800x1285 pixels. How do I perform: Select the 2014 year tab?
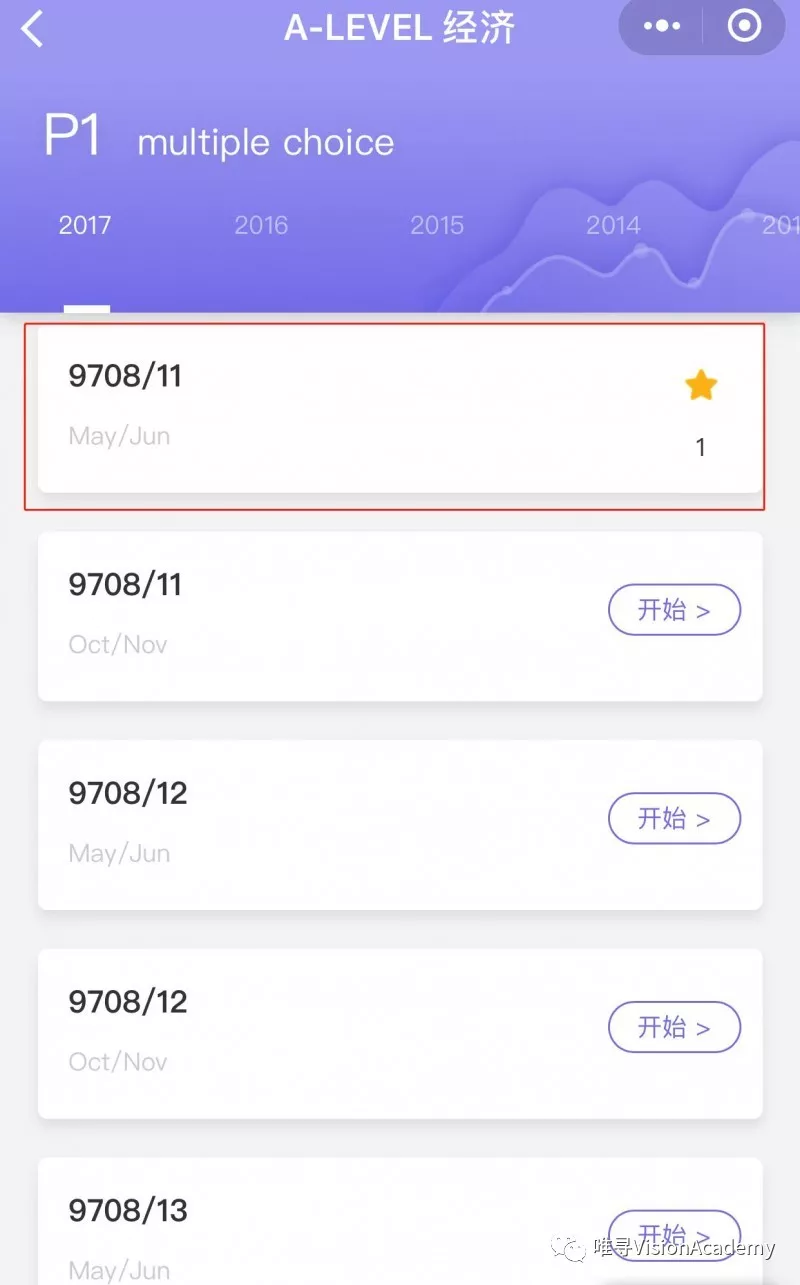[x=613, y=225]
